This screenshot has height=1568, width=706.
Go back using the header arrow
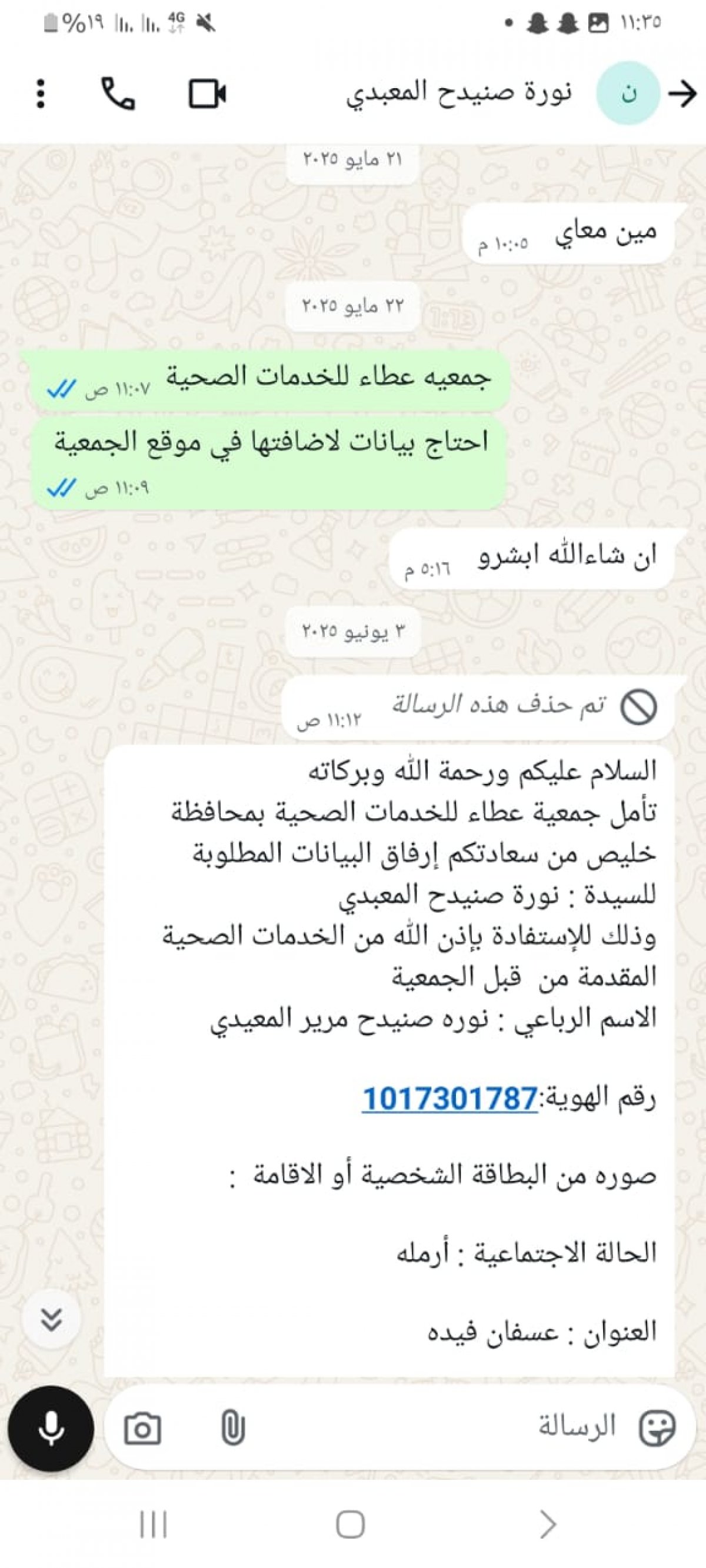(683, 94)
